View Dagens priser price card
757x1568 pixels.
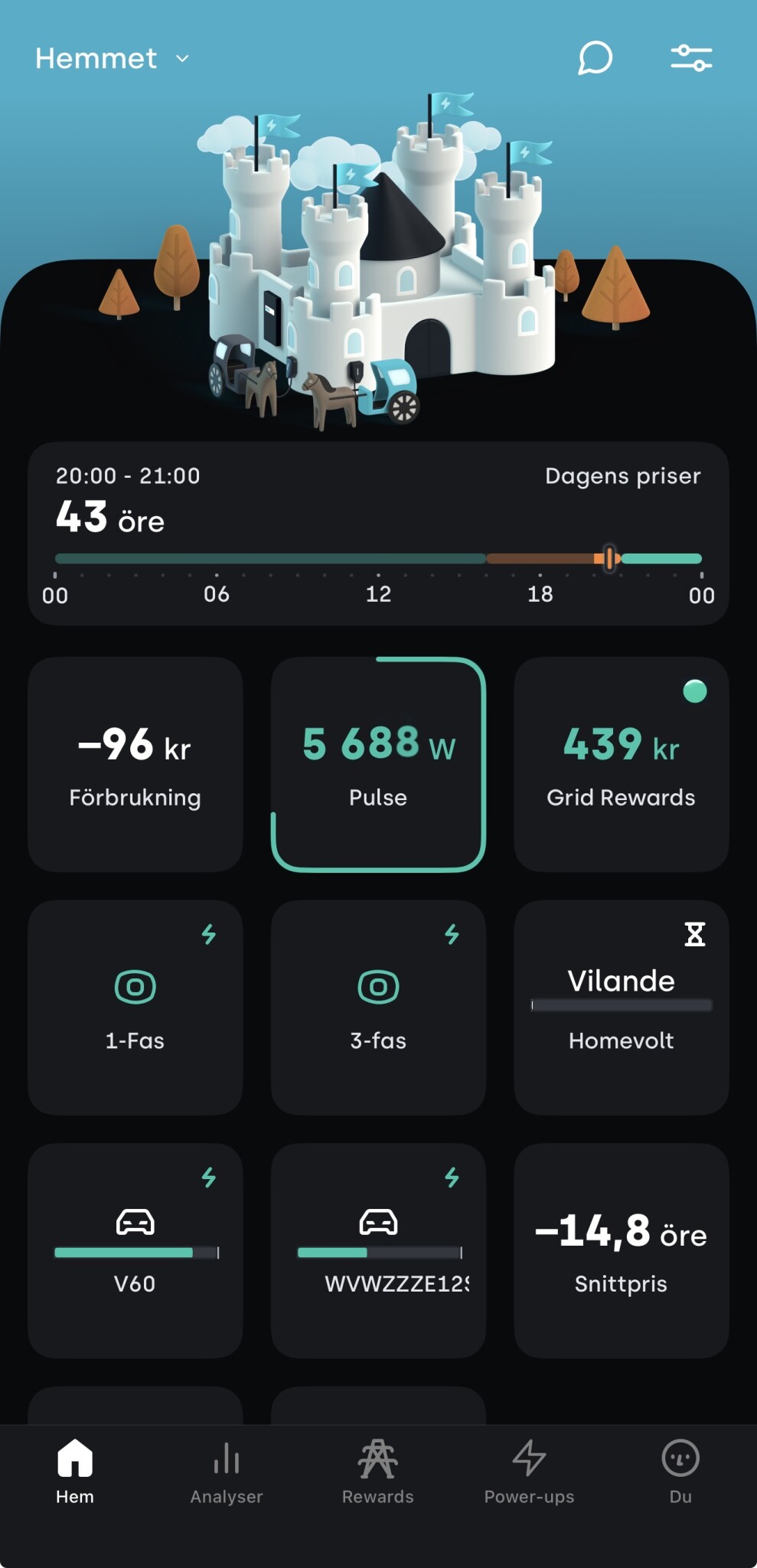pos(378,534)
